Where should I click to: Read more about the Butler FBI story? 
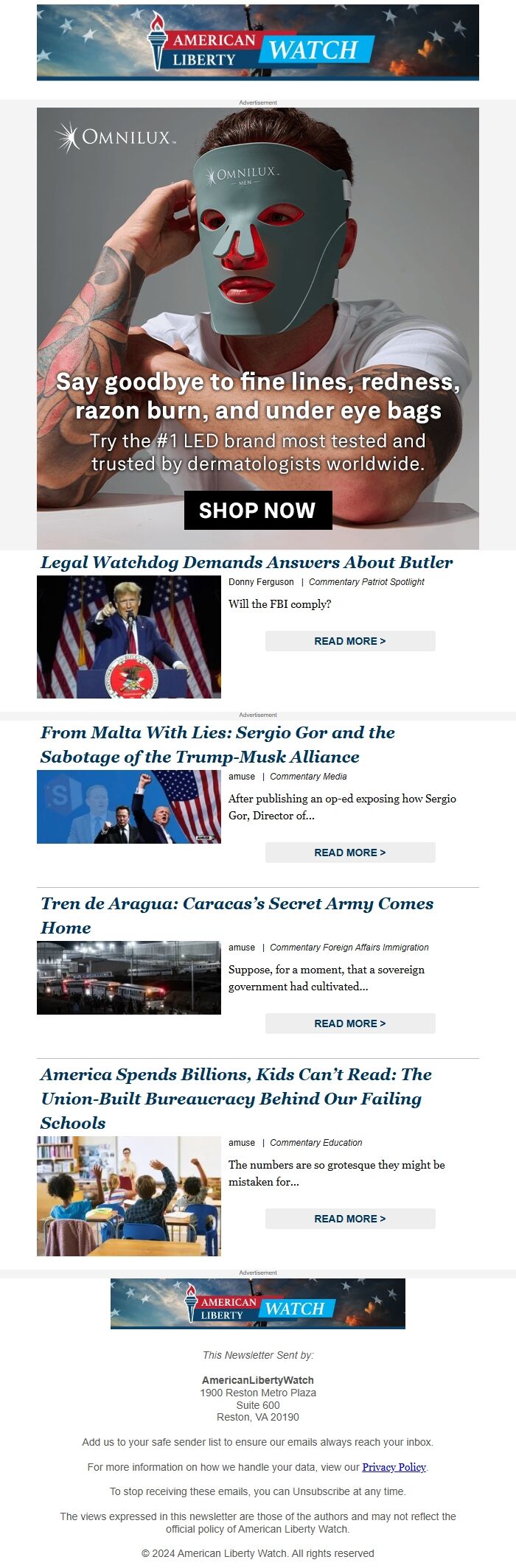tap(350, 641)
